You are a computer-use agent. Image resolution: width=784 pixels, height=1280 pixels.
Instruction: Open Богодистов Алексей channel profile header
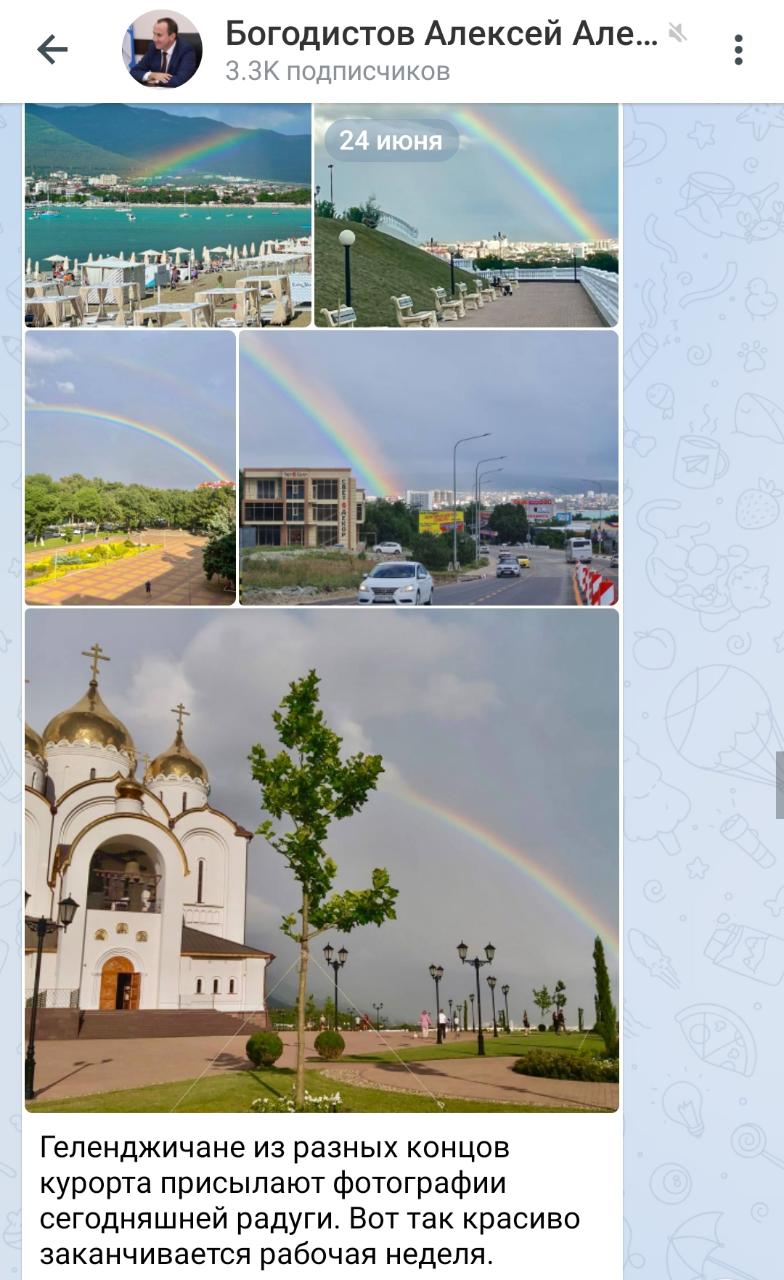(x=440, y=50)
